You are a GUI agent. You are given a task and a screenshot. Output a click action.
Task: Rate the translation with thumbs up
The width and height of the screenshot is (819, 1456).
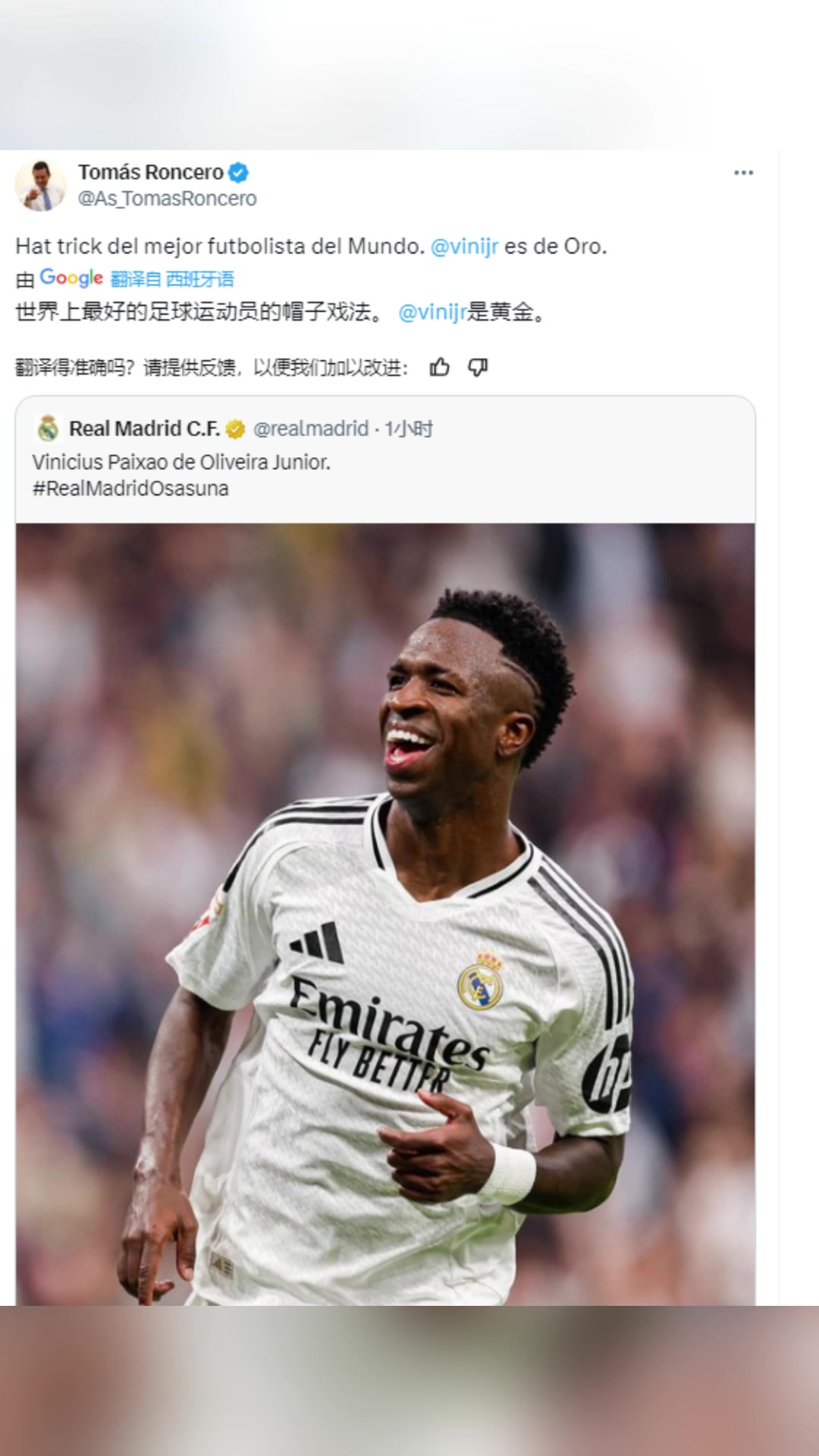point(440,368)
